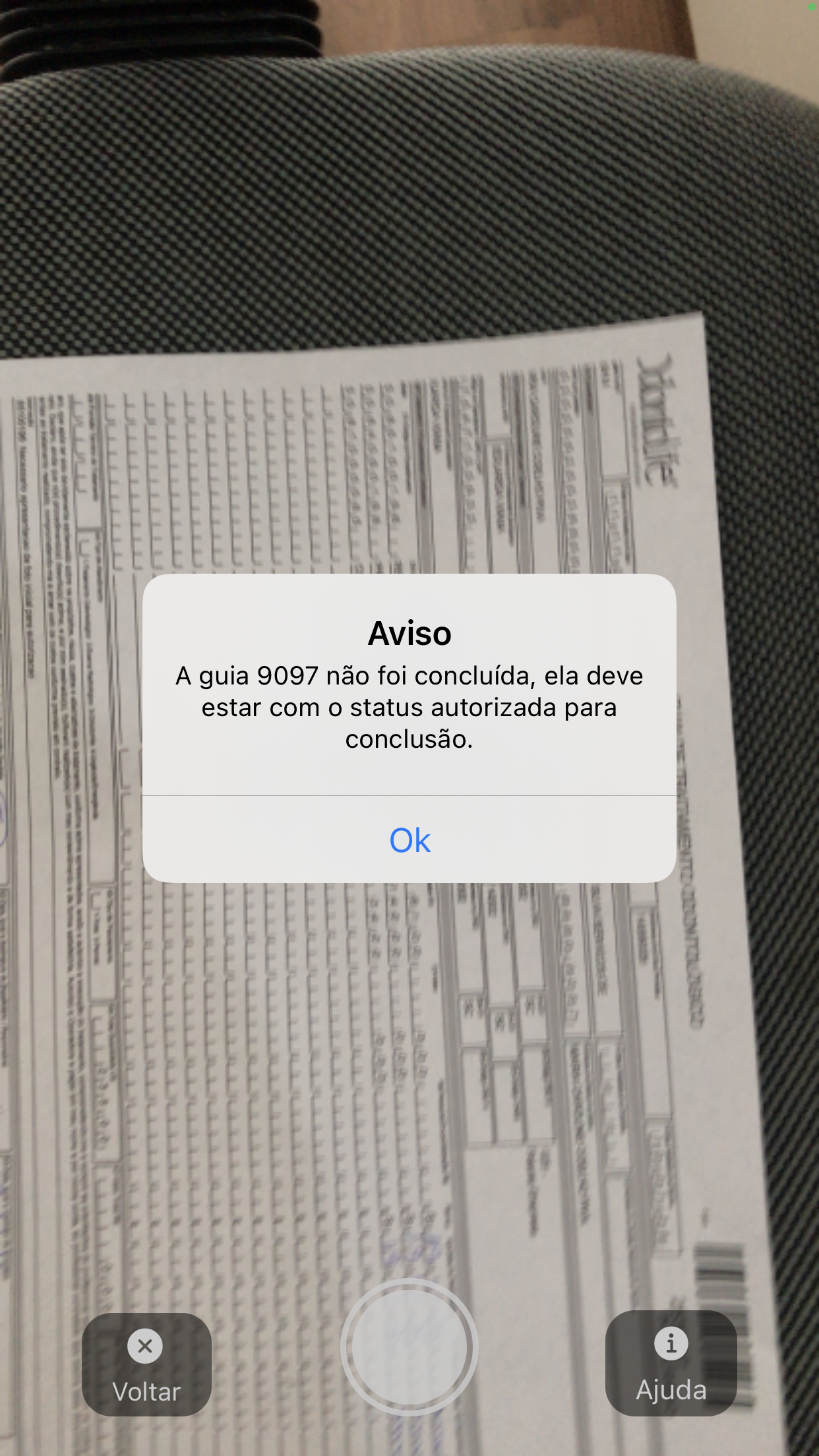Capture photo with the shutter button
Screen dimensions: 819x1456
coord(409,1347)
